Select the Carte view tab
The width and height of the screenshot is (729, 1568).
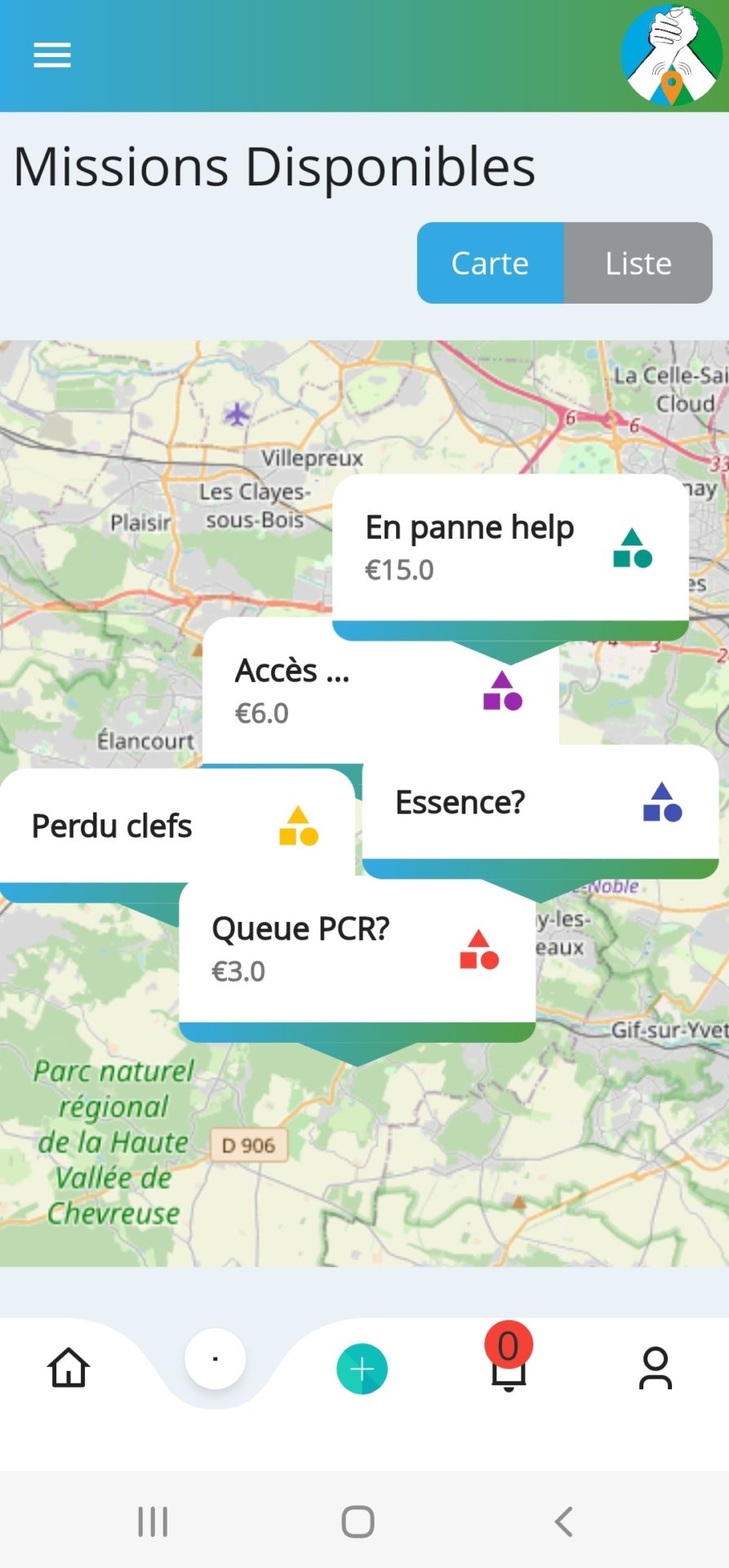pos(490,263)
